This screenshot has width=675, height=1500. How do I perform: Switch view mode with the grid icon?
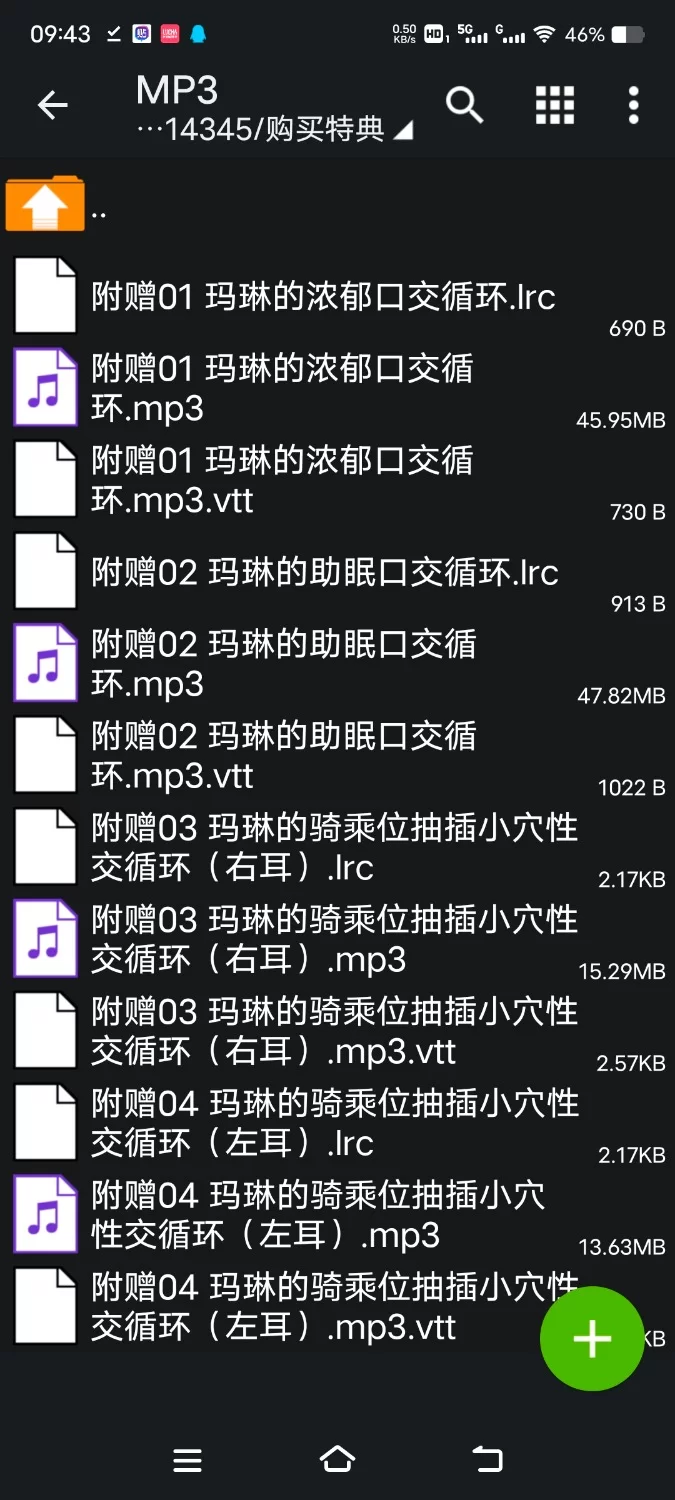[x=555, y=105]
